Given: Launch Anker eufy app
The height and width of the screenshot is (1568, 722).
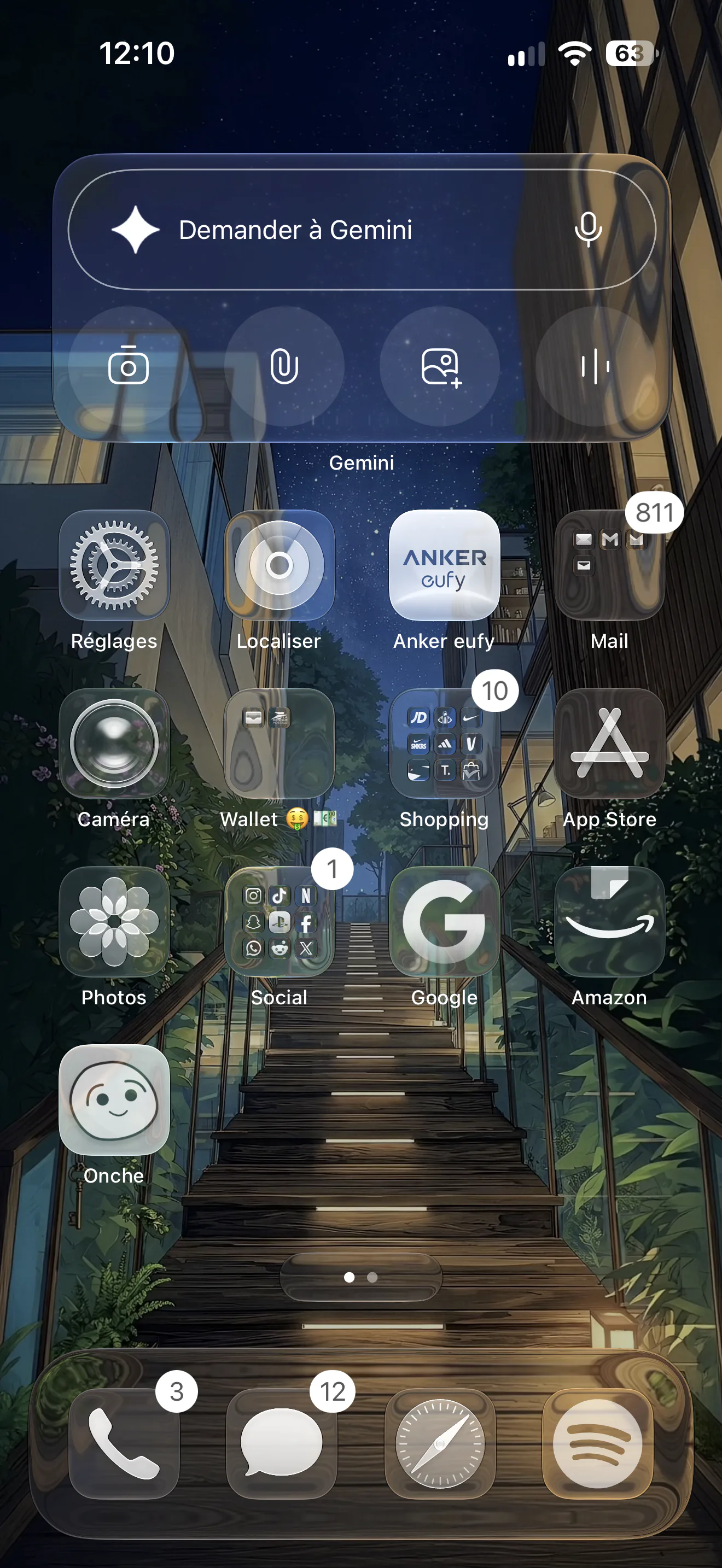Looking at the screenshot, I should 444,565.
